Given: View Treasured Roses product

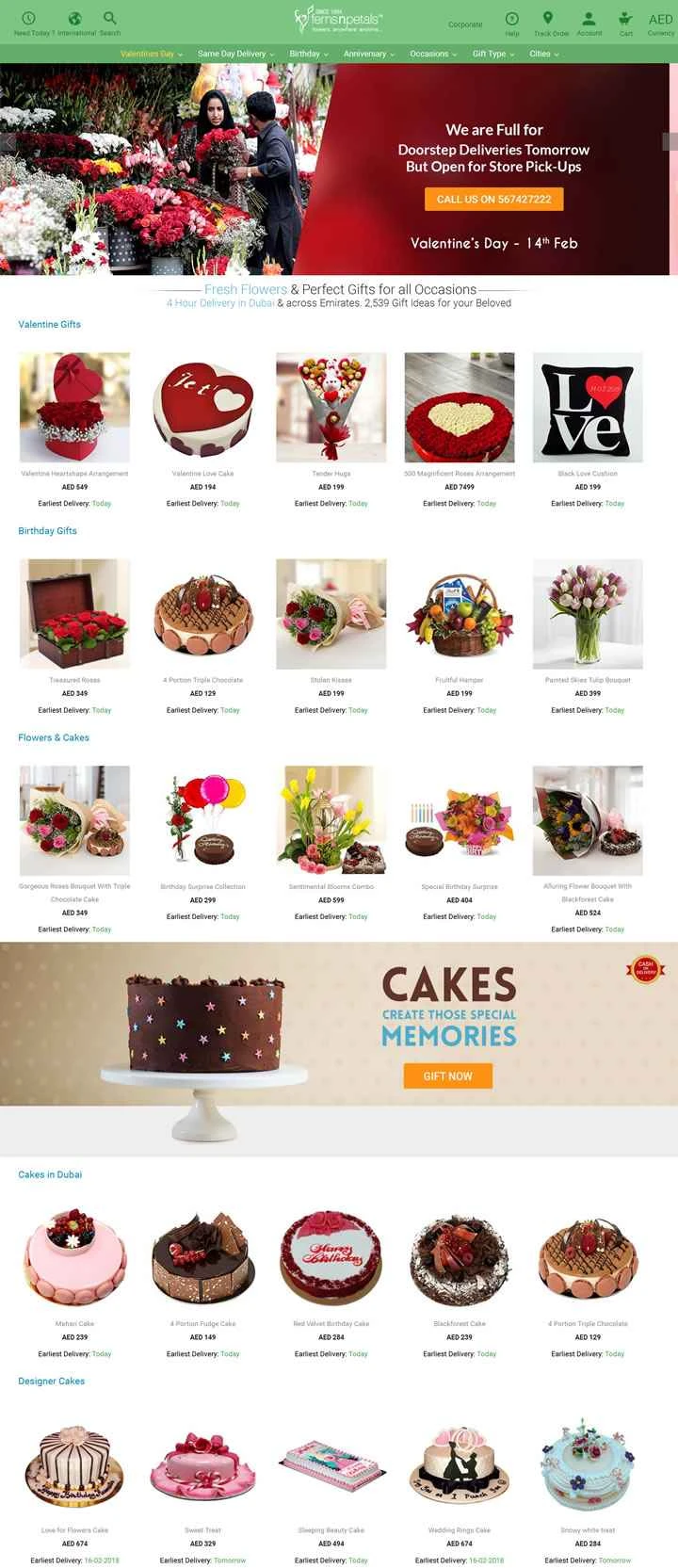Looking at the screenshot, I should pos(74,614).
